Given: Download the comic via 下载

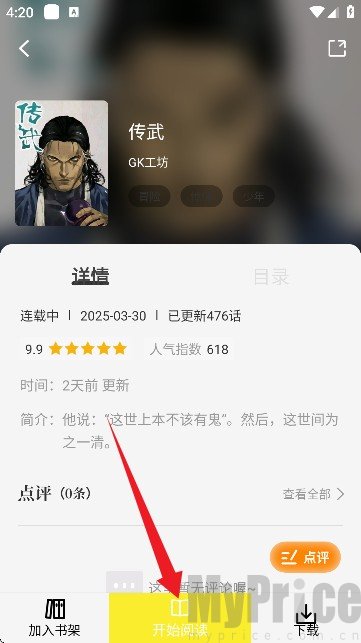Looking at the screenshot, I should [306, 619].
